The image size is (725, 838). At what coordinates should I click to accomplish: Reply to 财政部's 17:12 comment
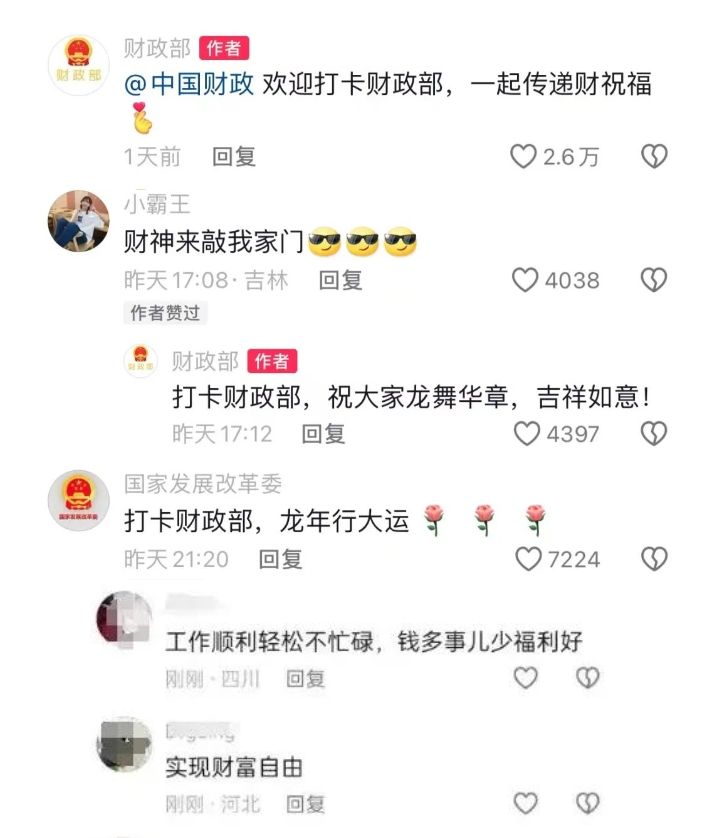coord(323,433)
